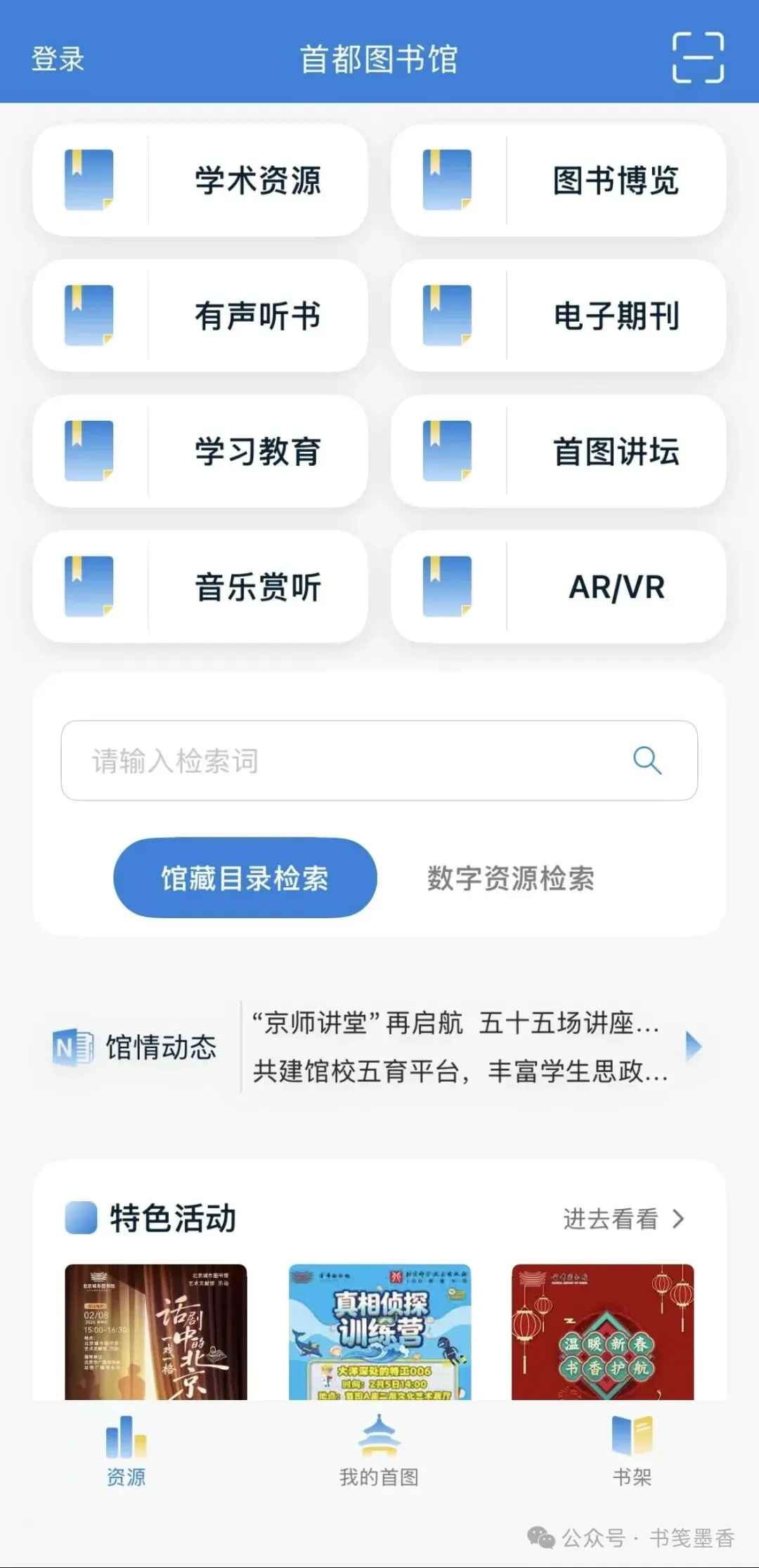Launch the AR/VR section
This screenshot has height=1568, width=759.
tap(559, 587)
